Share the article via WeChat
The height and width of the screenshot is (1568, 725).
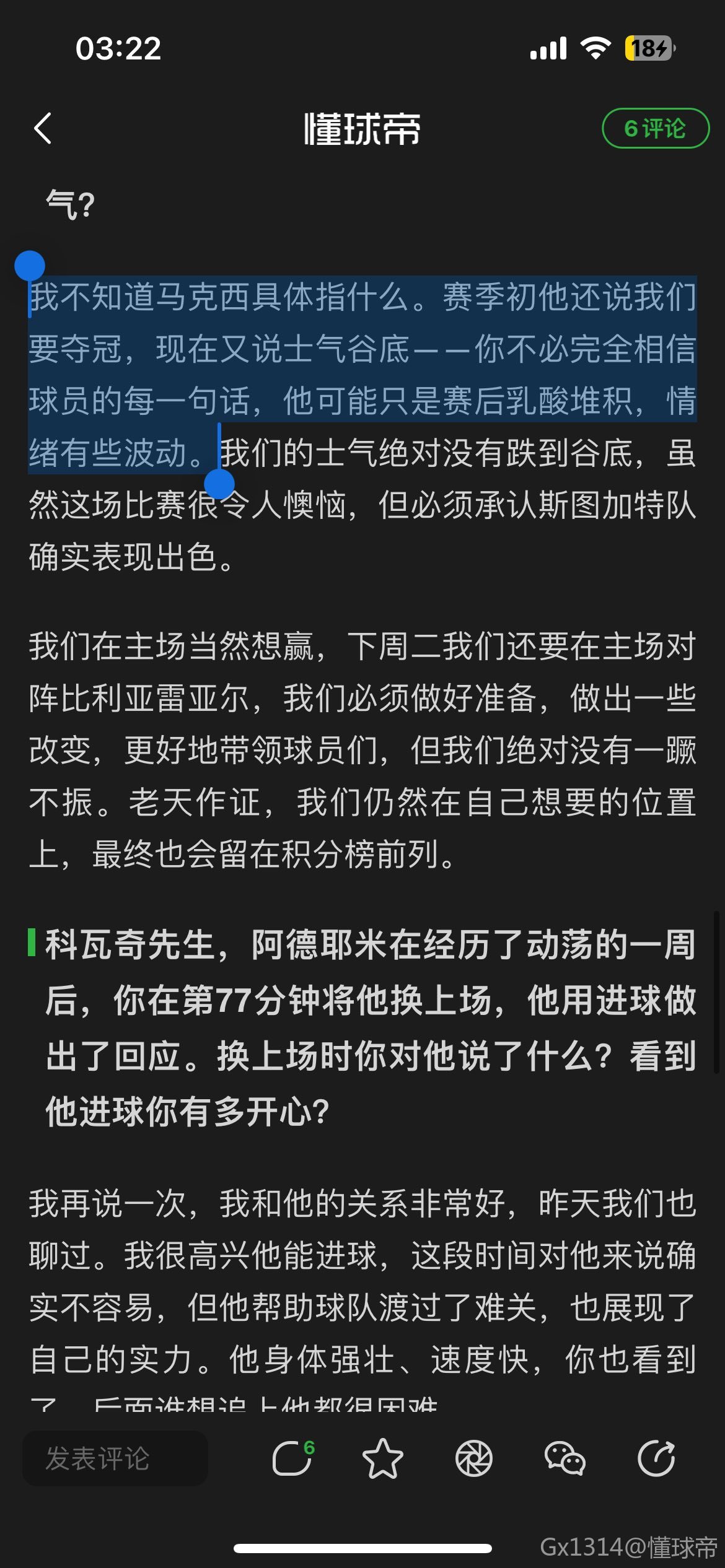coord(565,1458)
